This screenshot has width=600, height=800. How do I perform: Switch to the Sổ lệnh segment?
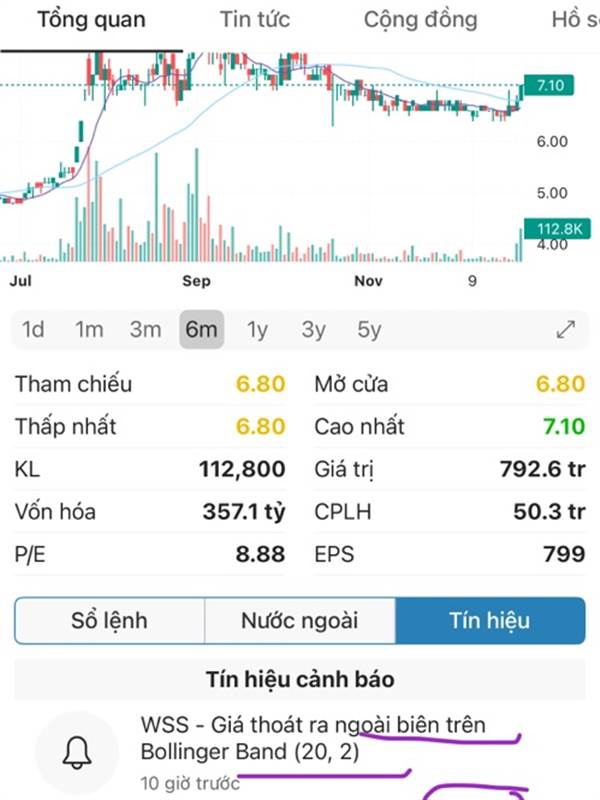[x=109, y=621]
